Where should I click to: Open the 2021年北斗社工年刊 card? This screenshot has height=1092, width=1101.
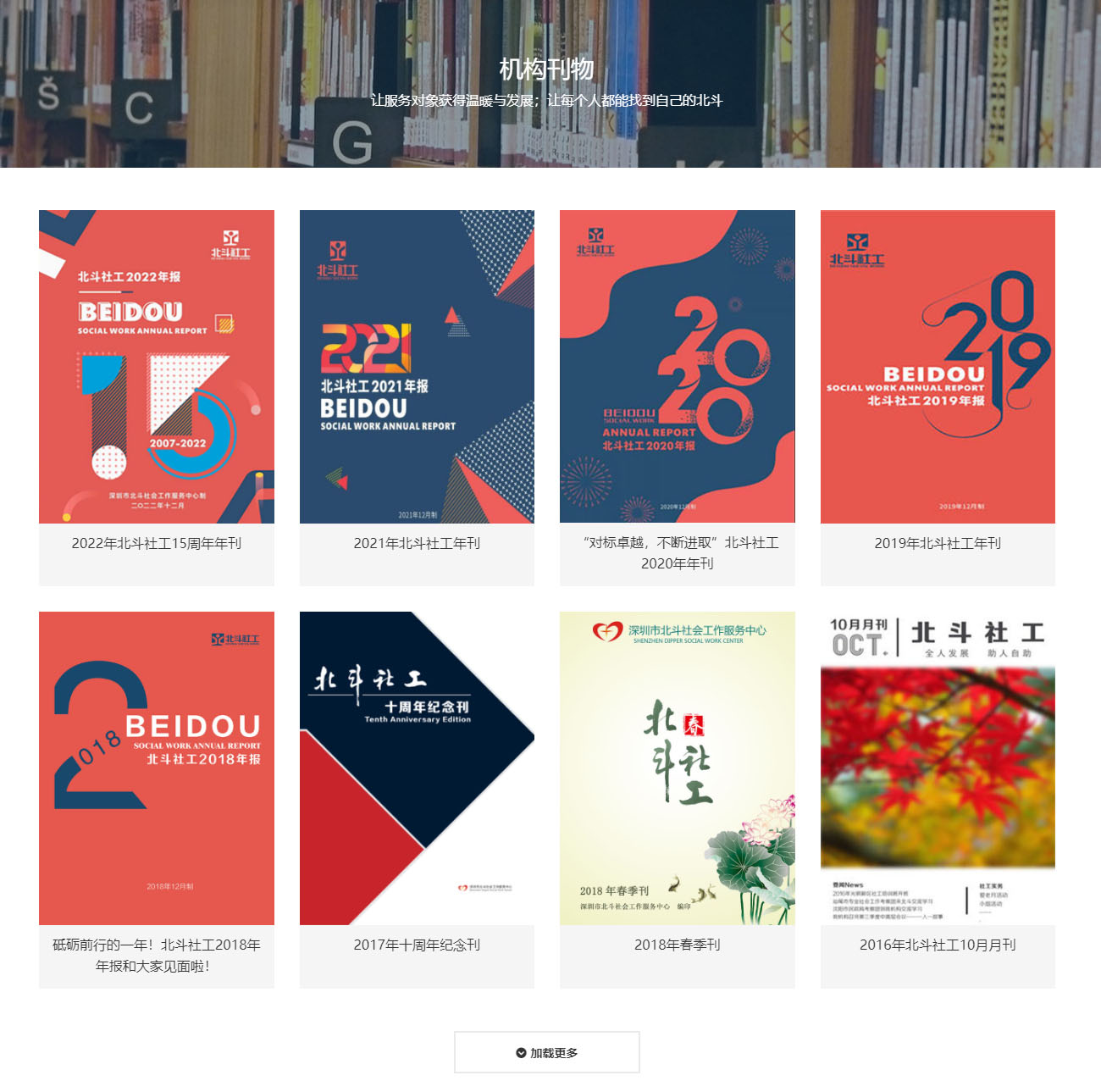[417, 367]
